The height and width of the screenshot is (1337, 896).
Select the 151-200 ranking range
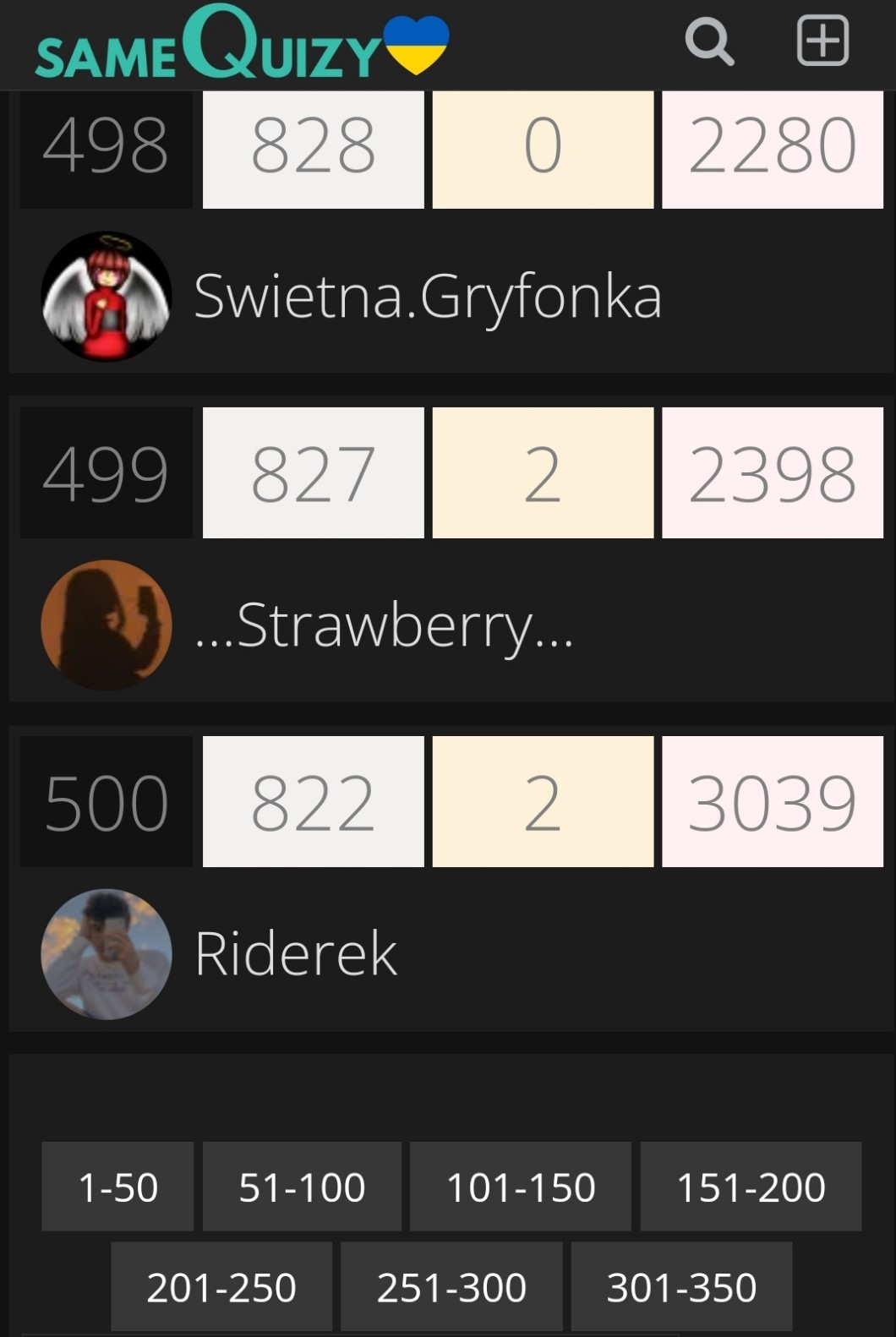tap(751, 1187)
